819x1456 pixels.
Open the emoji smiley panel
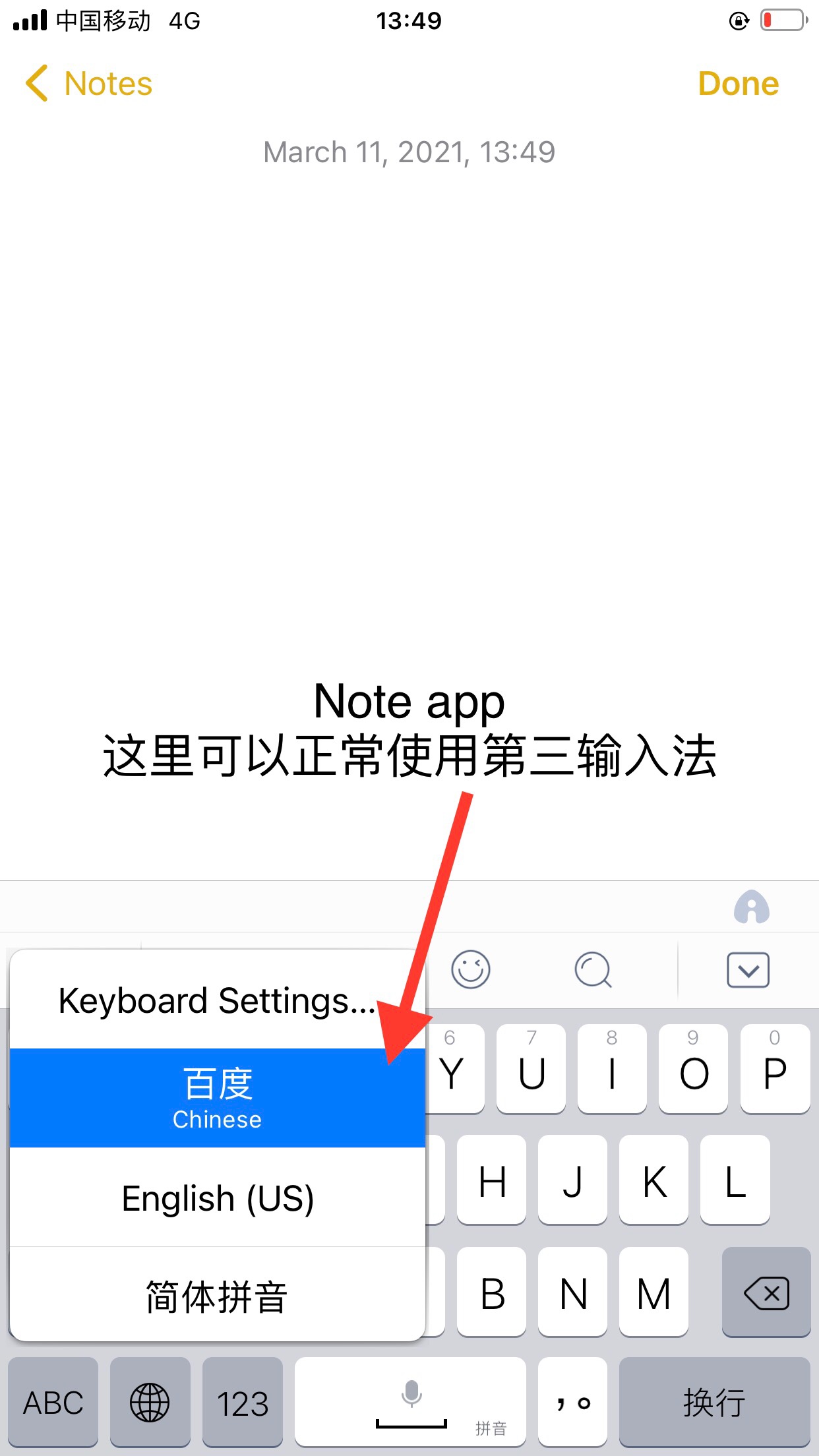click(x=470, y=970)
